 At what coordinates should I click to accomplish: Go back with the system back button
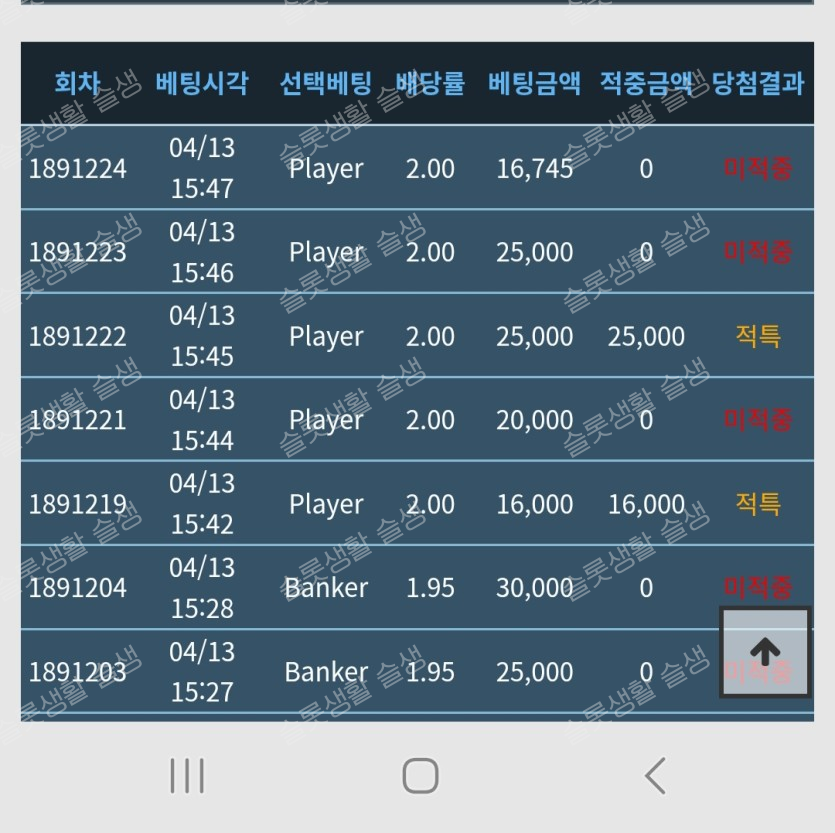655,775
